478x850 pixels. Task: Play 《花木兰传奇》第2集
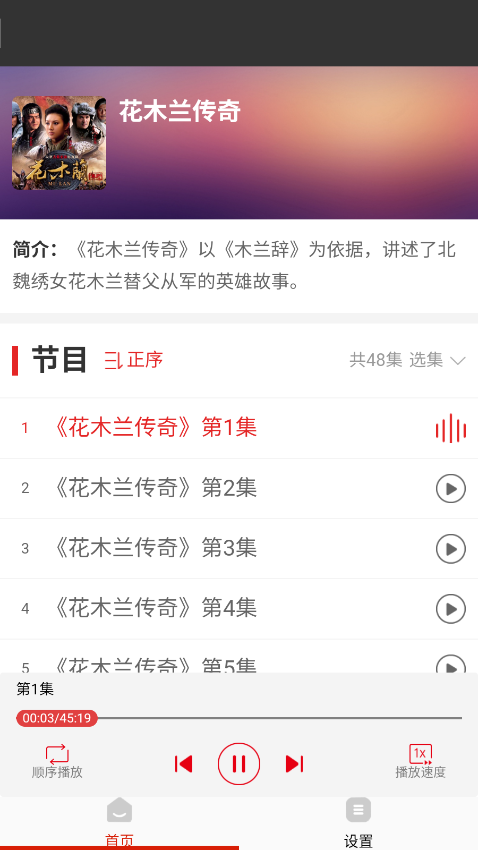(451, 488)
